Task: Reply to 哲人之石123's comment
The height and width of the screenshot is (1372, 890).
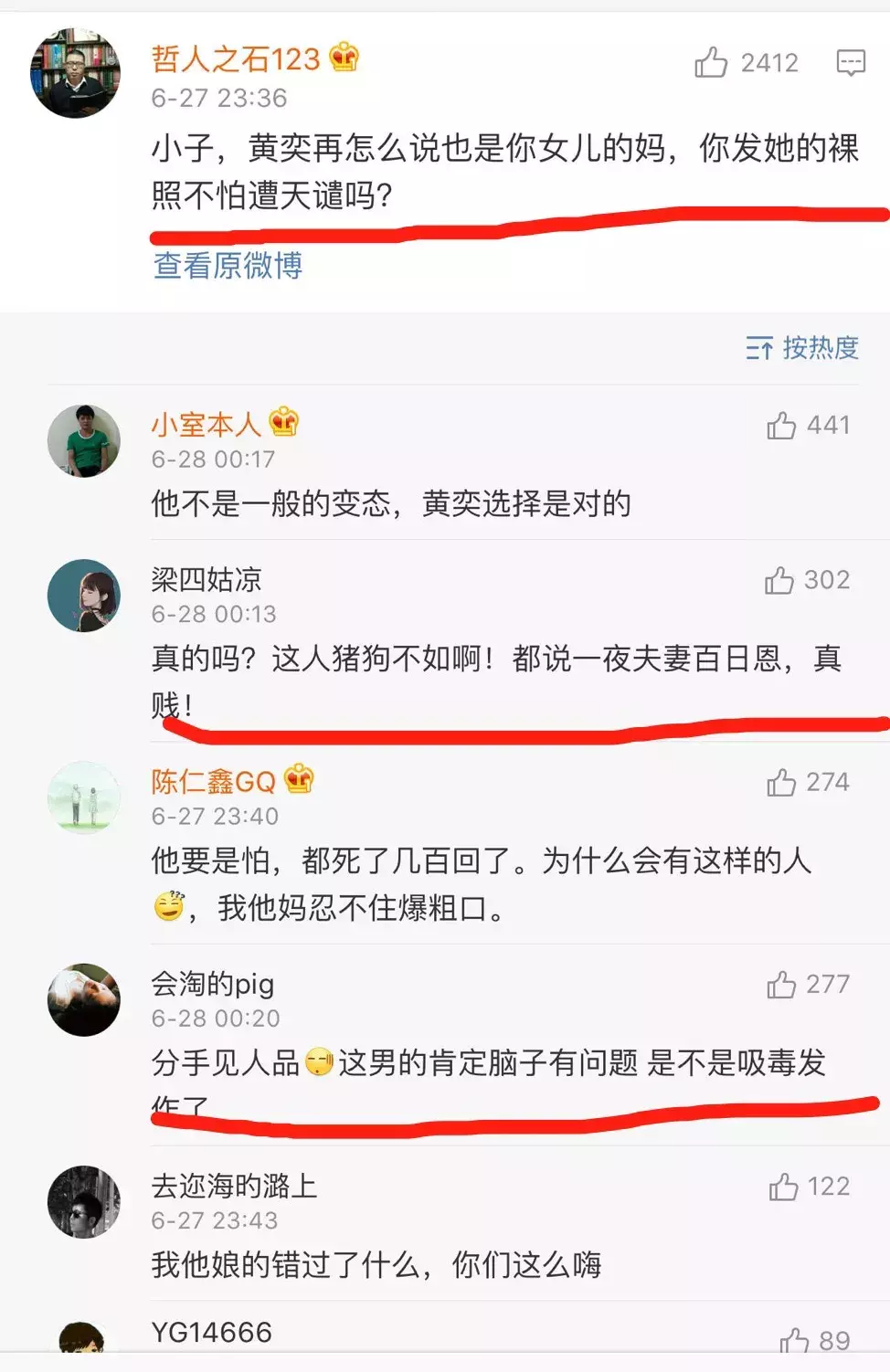Action: tap(850, 63)
